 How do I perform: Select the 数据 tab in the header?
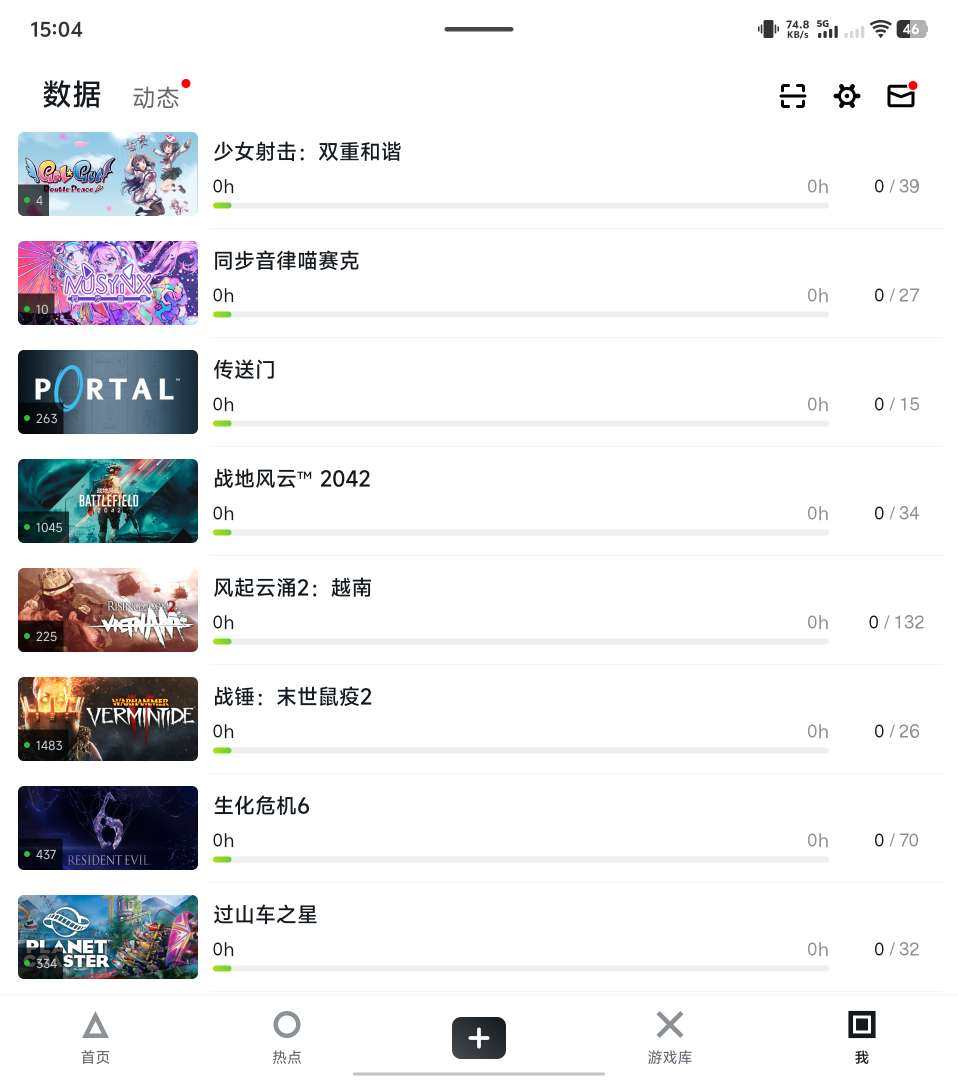[71, 95]
